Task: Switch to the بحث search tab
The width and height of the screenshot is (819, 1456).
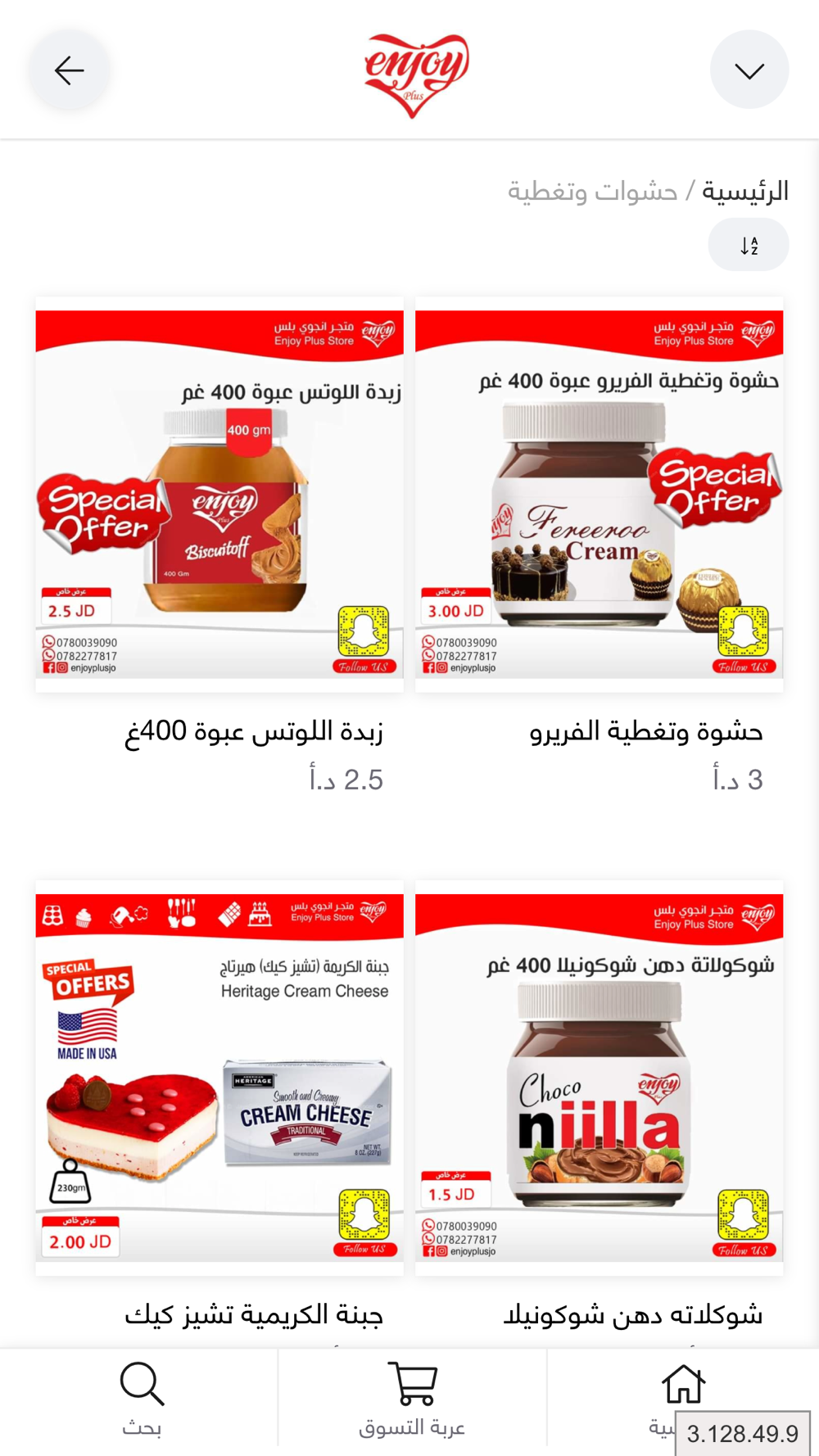Action: (142, 1400)
